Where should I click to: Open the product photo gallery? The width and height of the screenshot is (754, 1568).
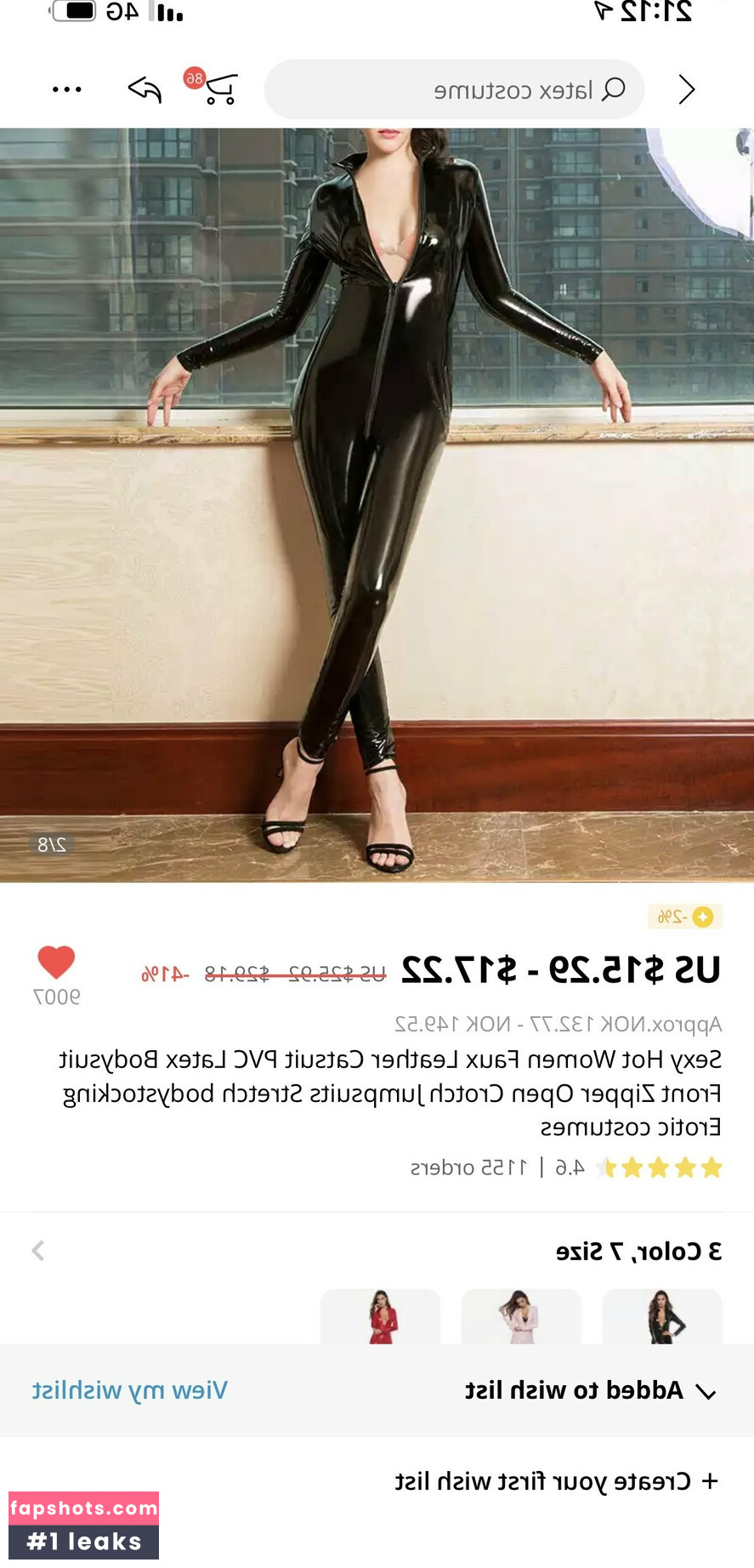[x=377, y=505]
